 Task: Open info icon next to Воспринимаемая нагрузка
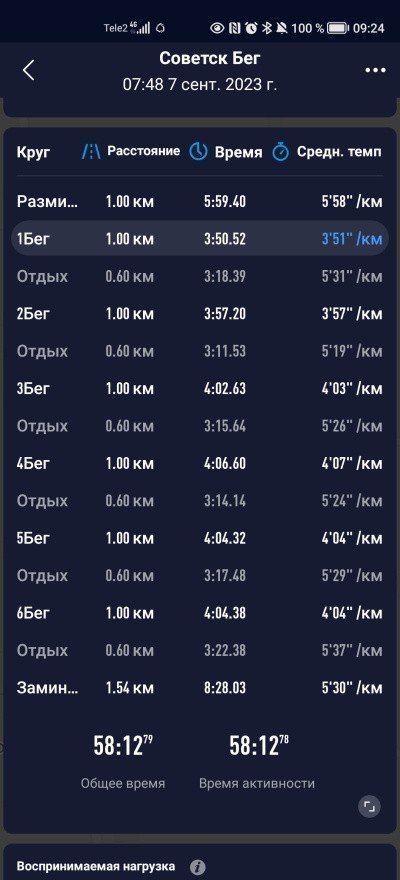pos(197,867)
